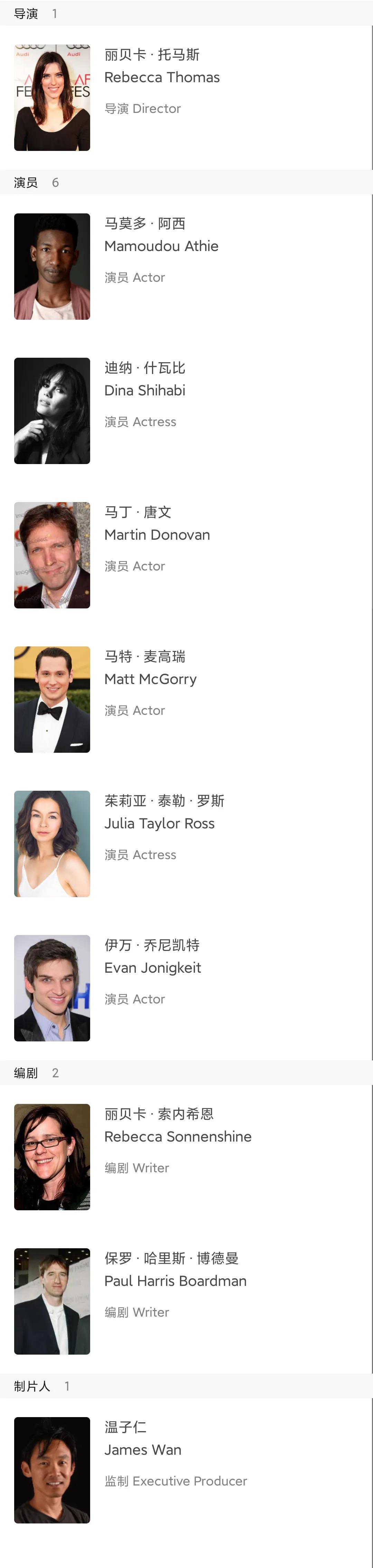View Julia Taylor Ross's profile

click(160, 824)
